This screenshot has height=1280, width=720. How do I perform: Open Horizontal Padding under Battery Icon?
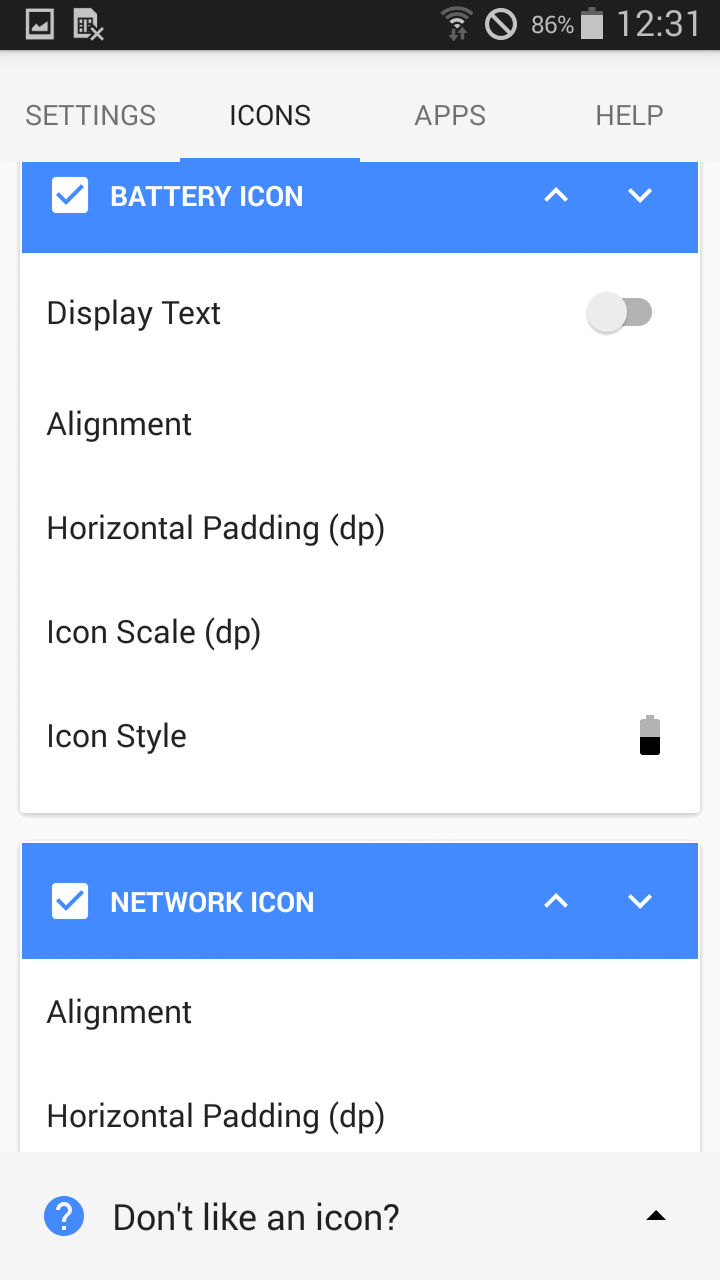(x=360, y=528)
